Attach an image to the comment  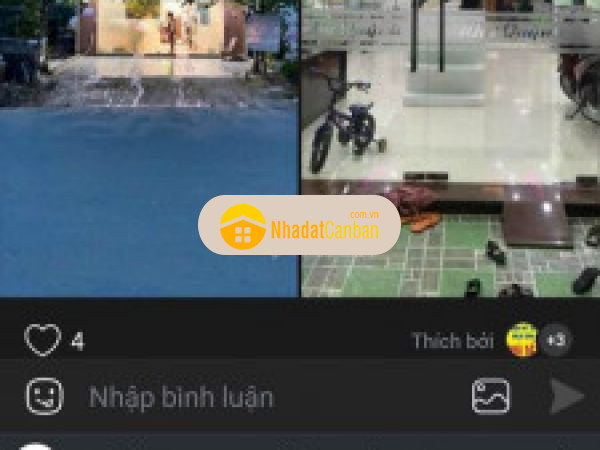click(x=491, y=397)
